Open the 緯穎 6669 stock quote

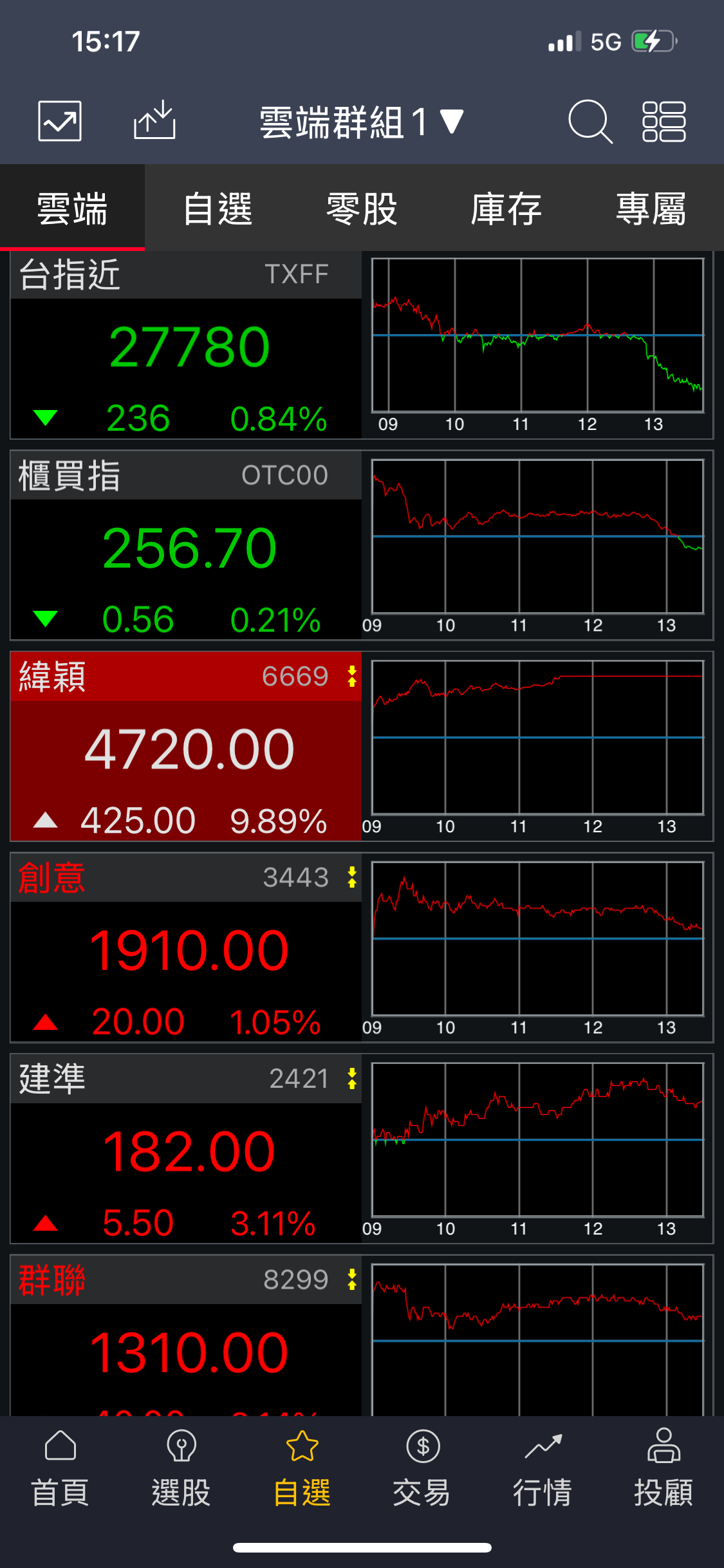[x=187, y=748]
